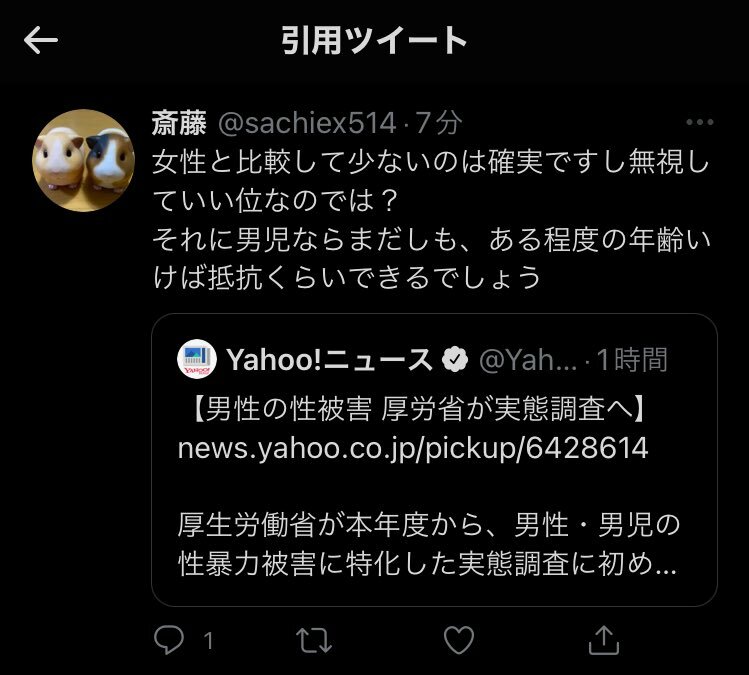The height and width of the screenshot is (675, 749).
Task: Open the tweet's three-dot overflow menu
Action: (x=700, y=123)
